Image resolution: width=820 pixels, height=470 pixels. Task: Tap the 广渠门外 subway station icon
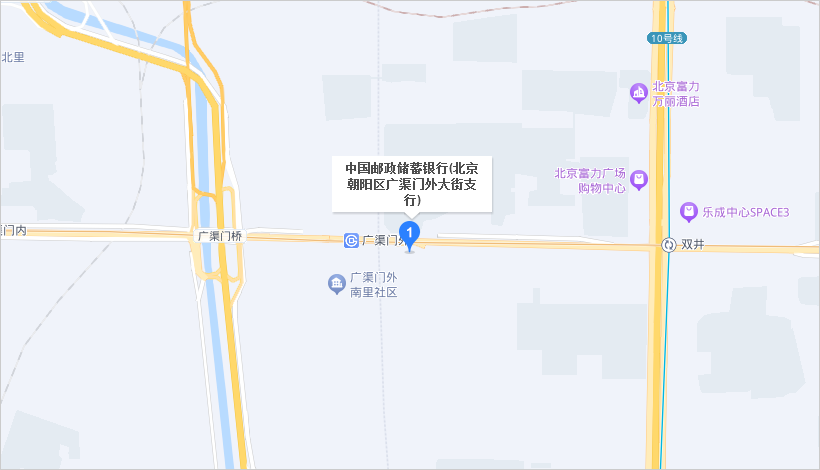[x=351, y=240]
